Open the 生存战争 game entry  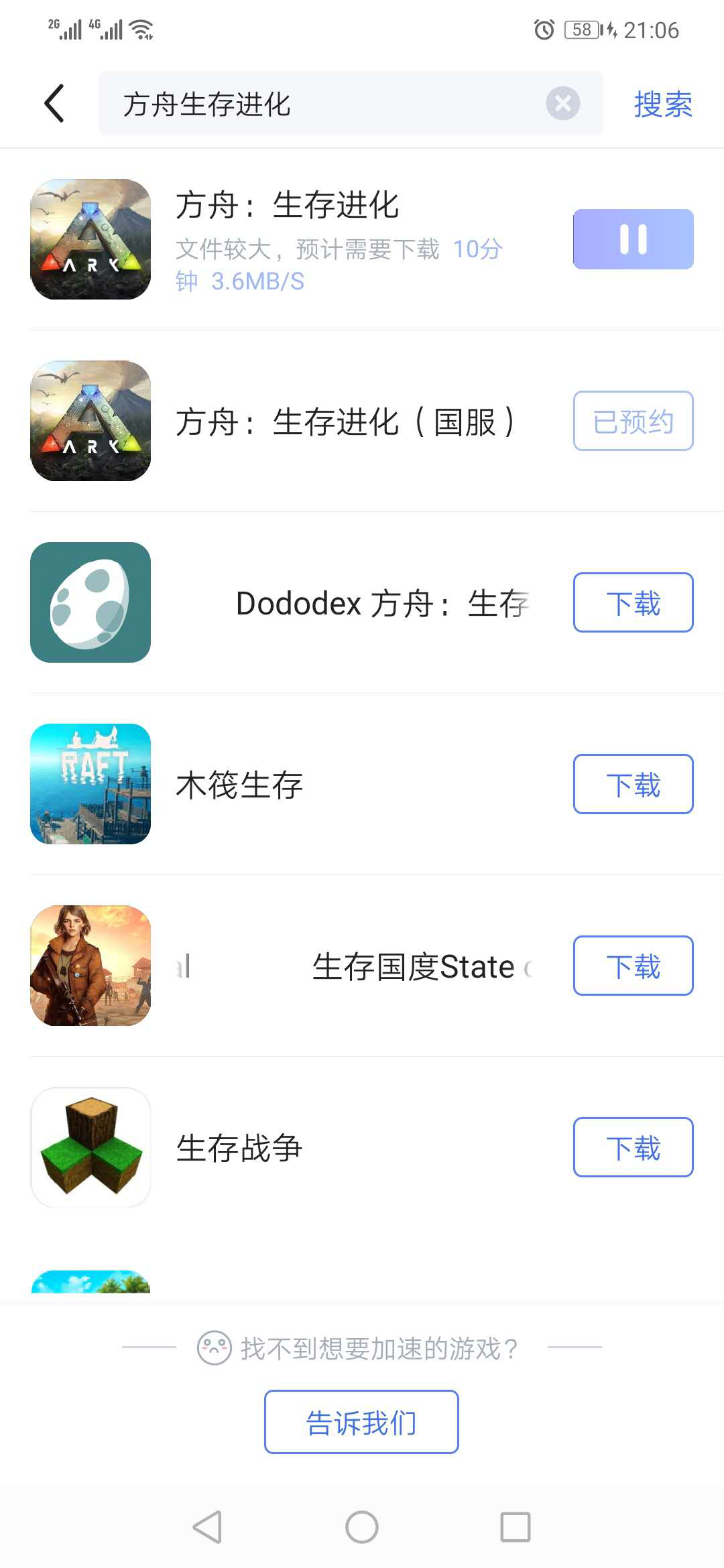[239, 1148]
